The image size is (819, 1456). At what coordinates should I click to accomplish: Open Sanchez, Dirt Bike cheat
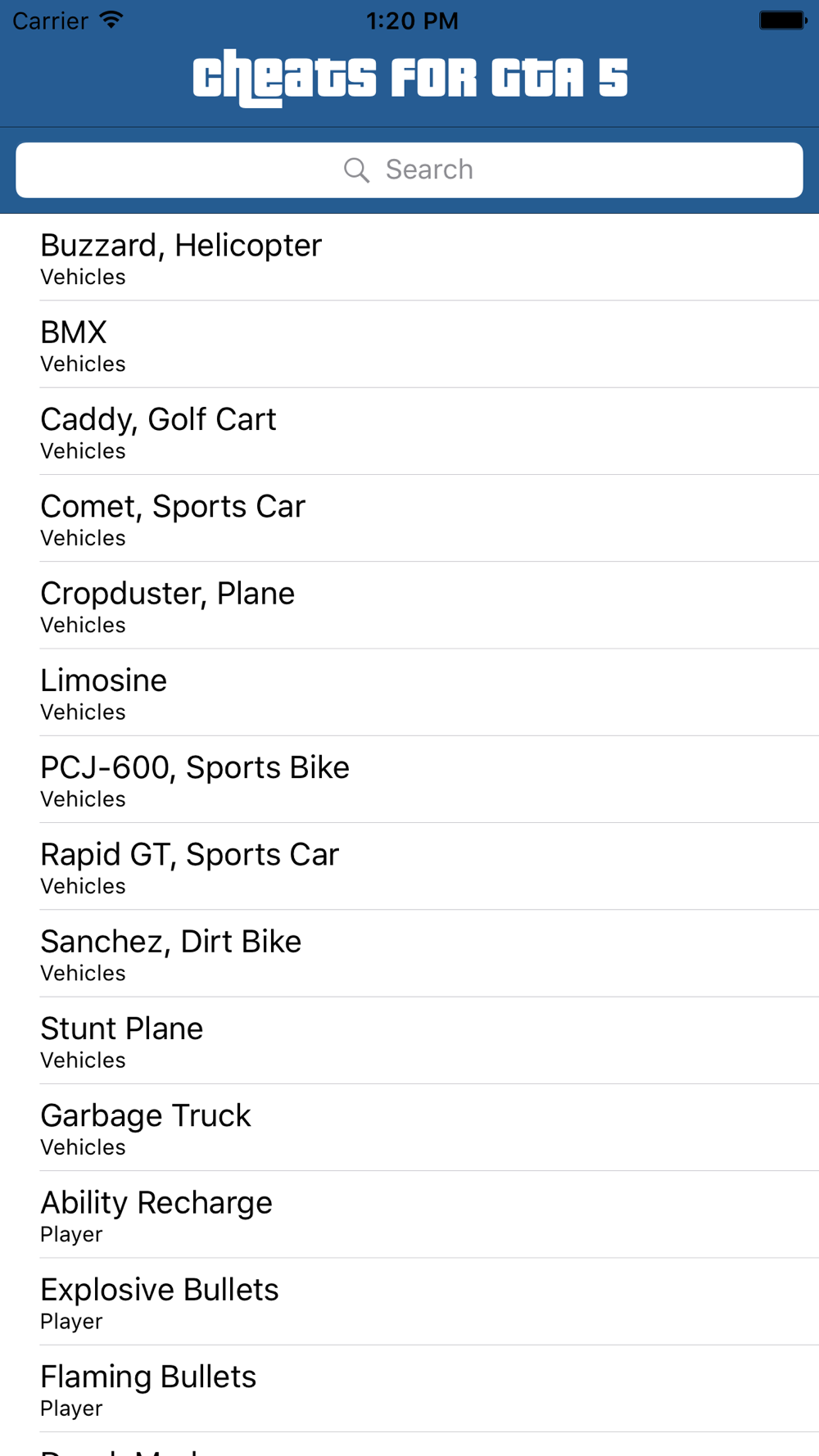[x=409, y=953]
